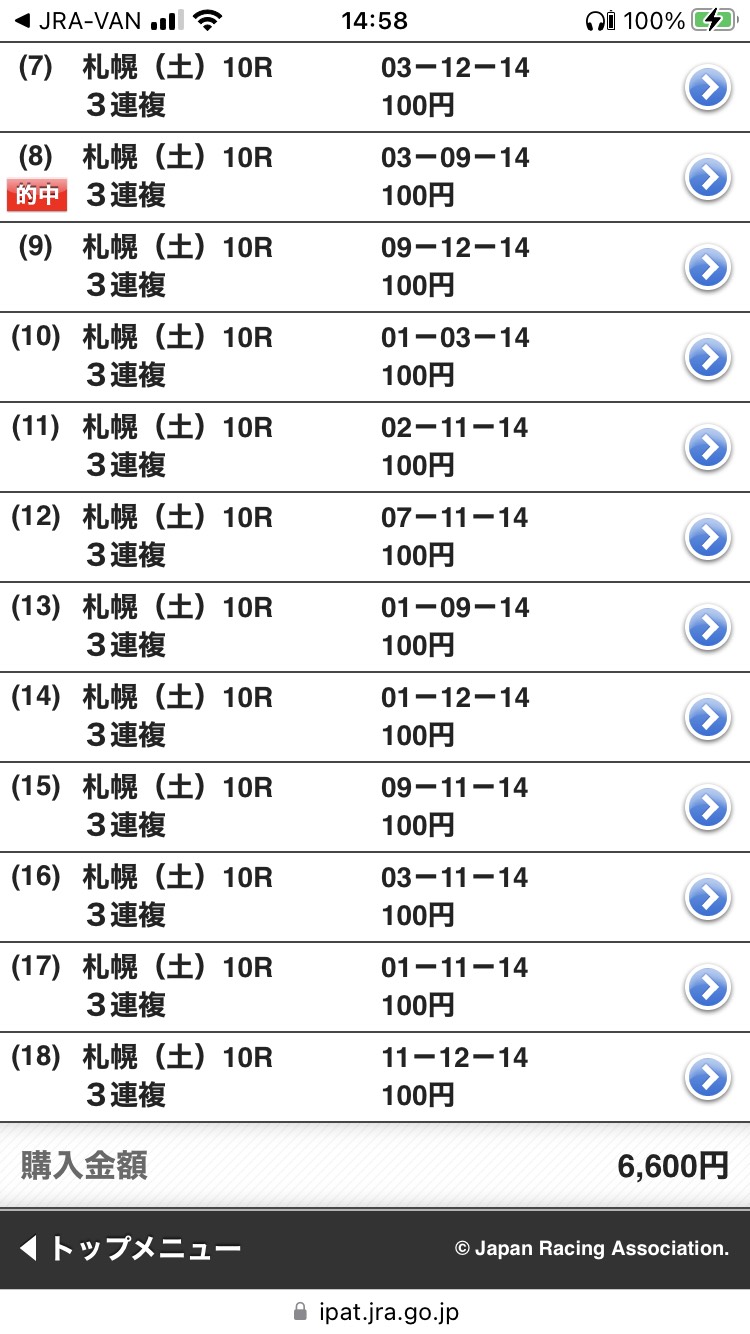Open bet 02-11-14 entry
Viewport: 750px width, 1334px height.
tap(708, 448)
